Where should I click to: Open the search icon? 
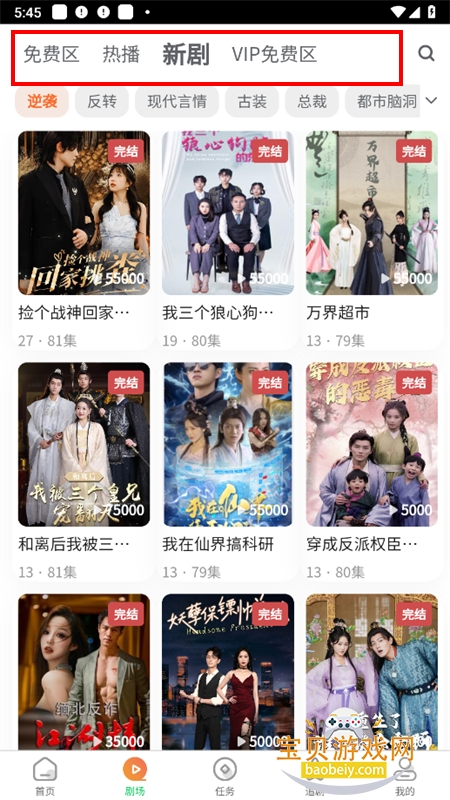[x=426, y=53]
